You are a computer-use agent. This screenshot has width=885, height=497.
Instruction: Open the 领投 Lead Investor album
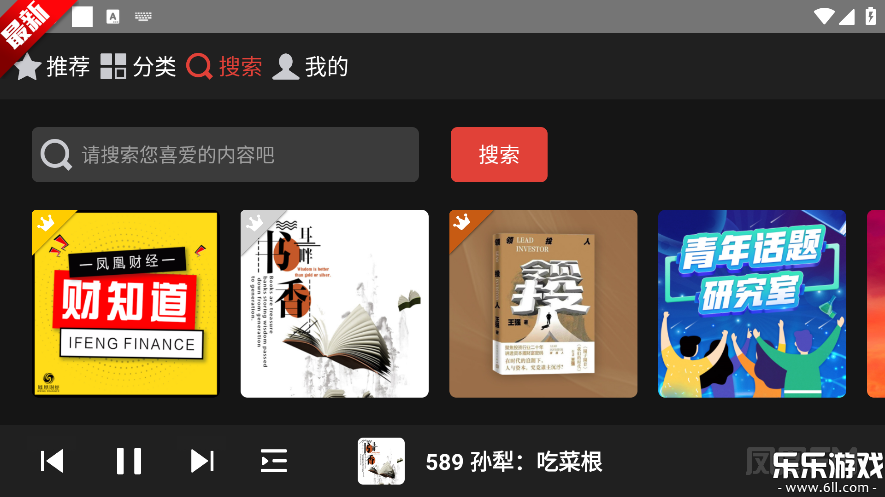[x=543, y=304]
